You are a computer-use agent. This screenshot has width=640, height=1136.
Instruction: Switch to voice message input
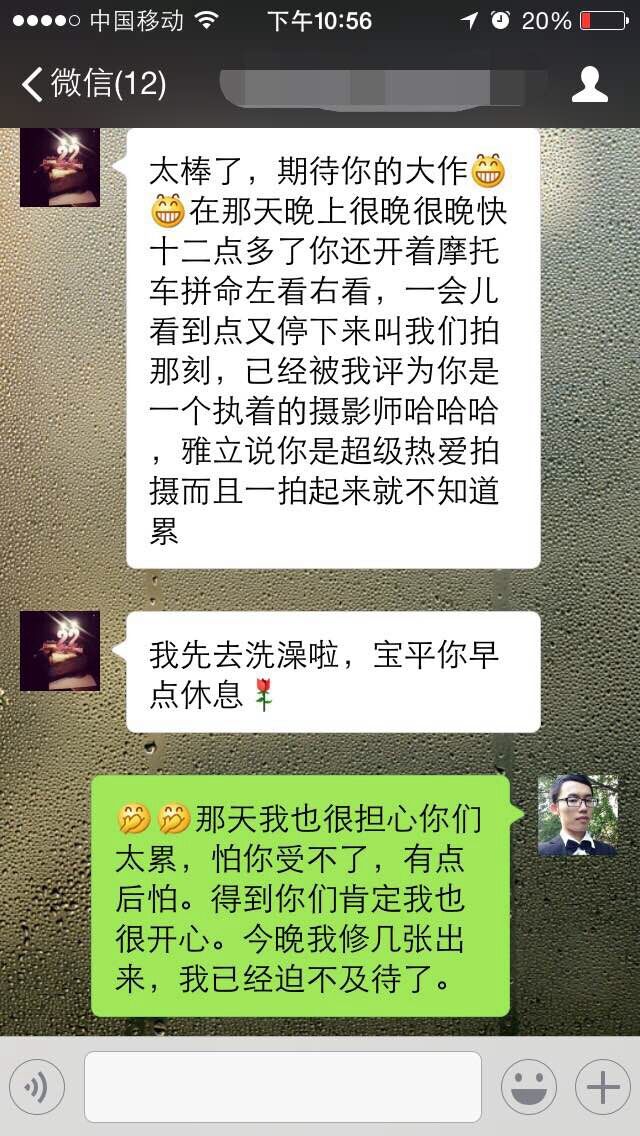click(37, 1087)
